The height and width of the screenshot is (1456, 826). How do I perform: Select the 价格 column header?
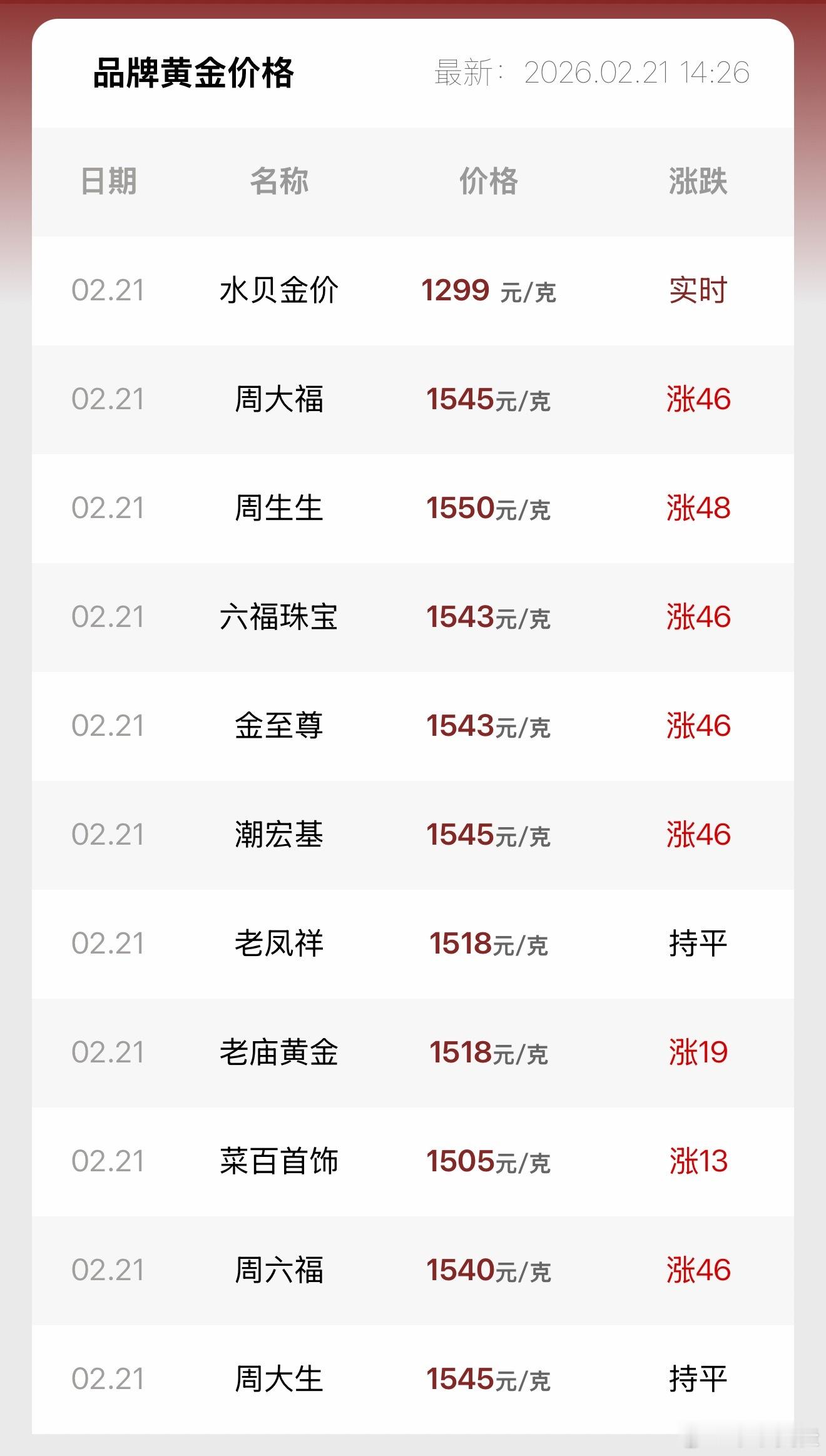487,181
